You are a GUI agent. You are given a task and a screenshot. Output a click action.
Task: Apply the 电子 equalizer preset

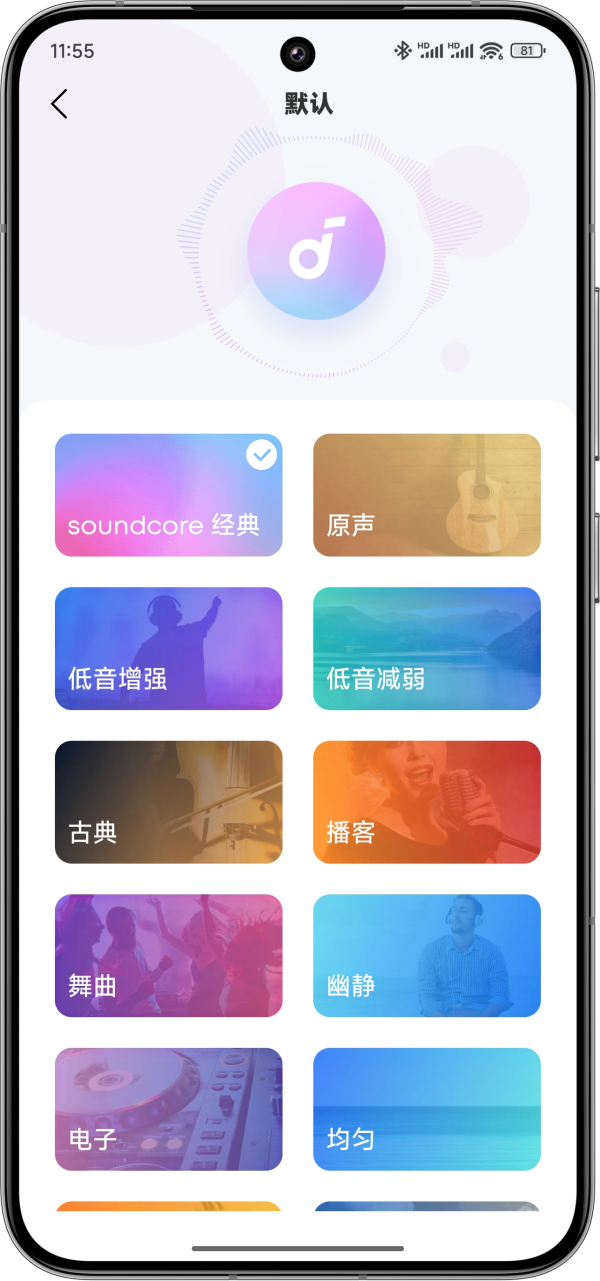pyautogui.click(x=168, y=1109)
